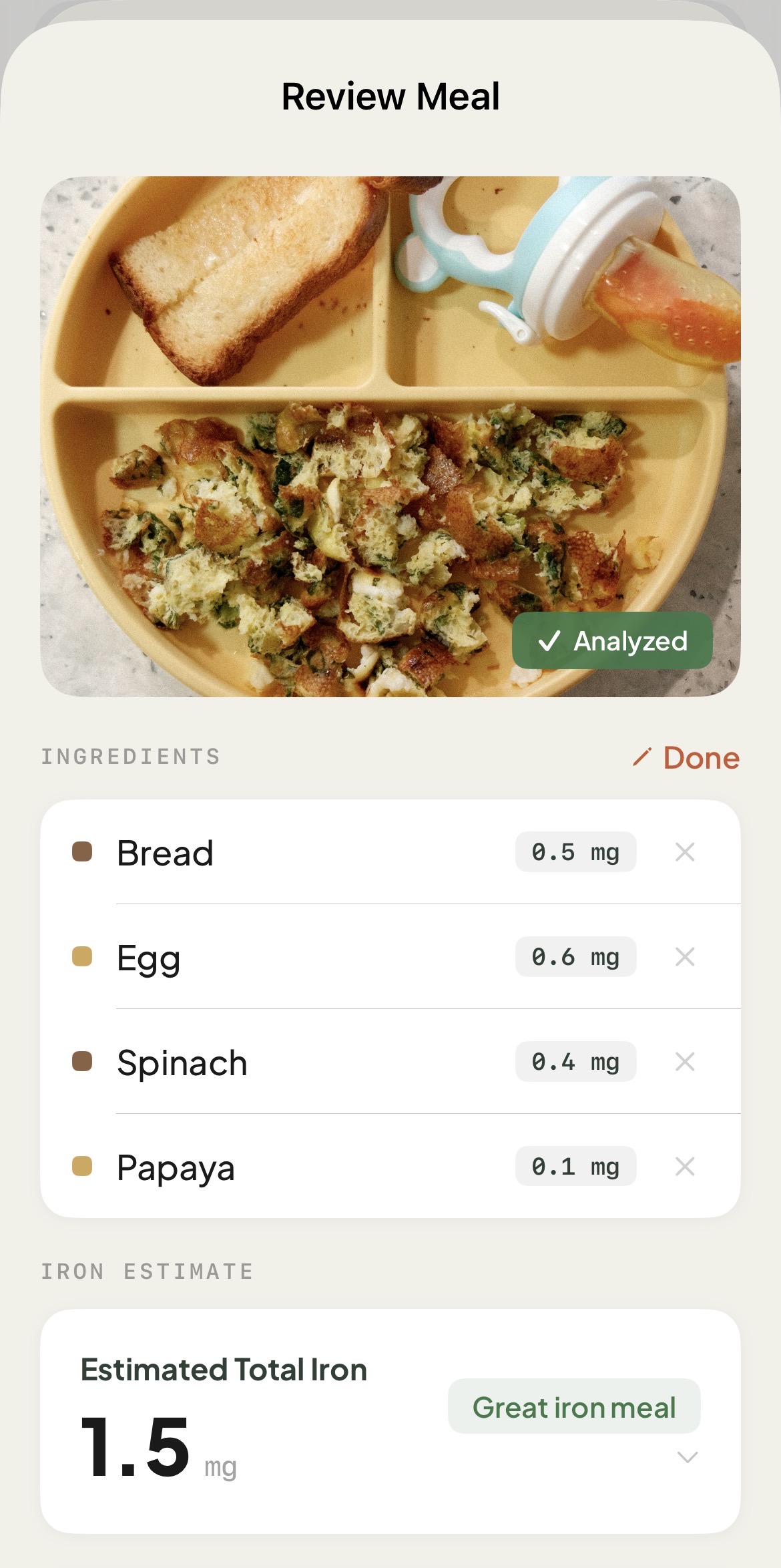Remove the Bread ingredient with its X icon
Viewport: 781px width, 1568px height.
tap(685, 852)
